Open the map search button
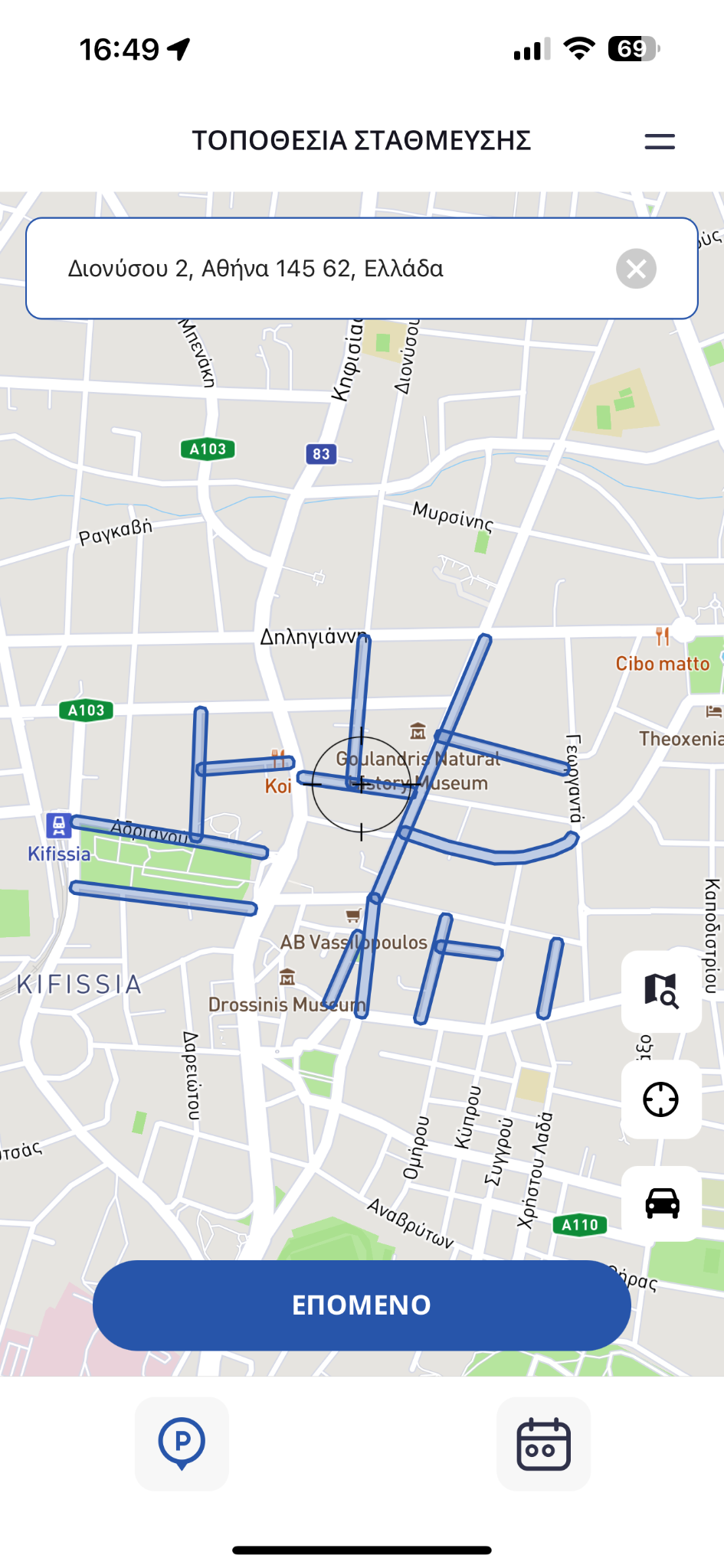The width and height of the screenshot is (724, 1568). (x=661, y=991)
